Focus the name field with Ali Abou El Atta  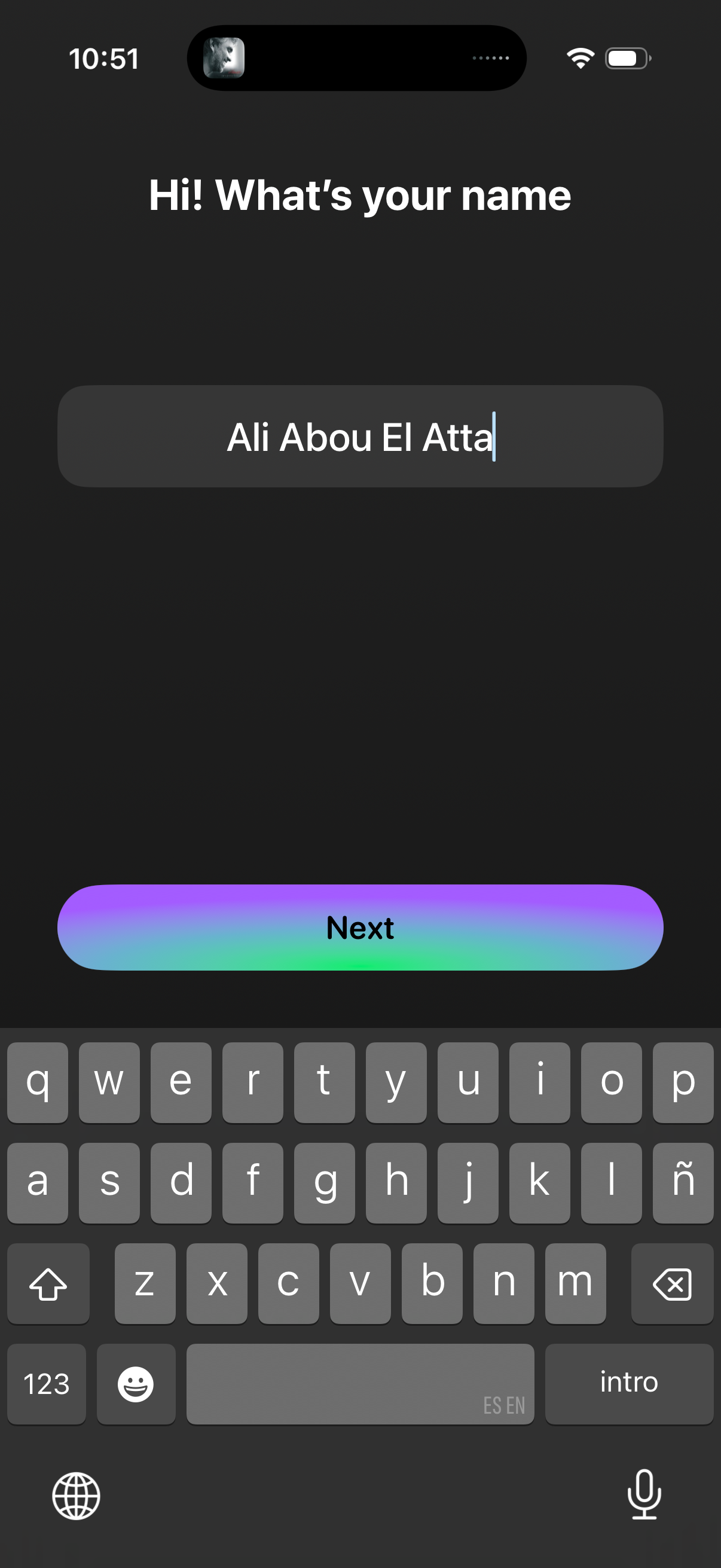pyautogui.click(x=360, y=437)
